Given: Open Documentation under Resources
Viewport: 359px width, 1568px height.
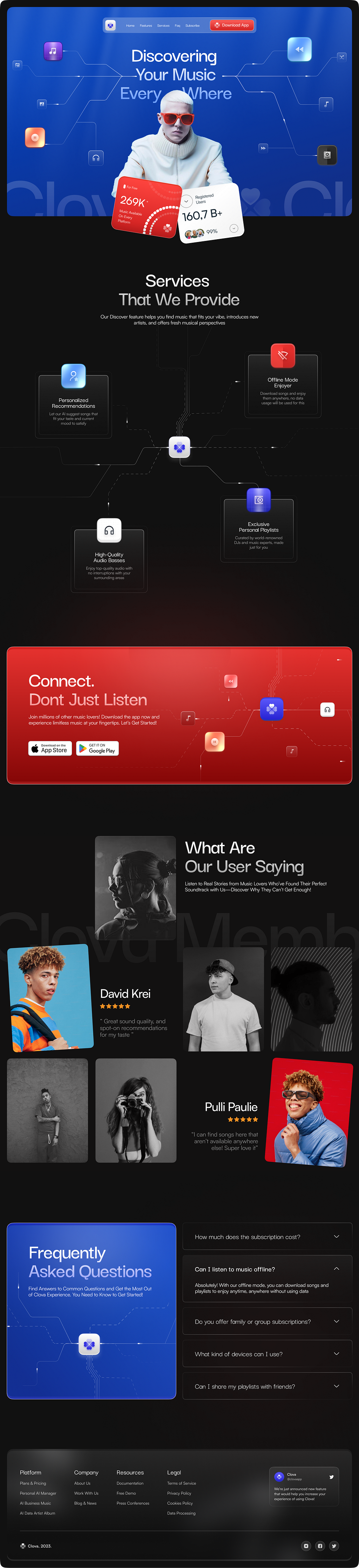Looking at the screenshot, I should [x=130, y=1483].
